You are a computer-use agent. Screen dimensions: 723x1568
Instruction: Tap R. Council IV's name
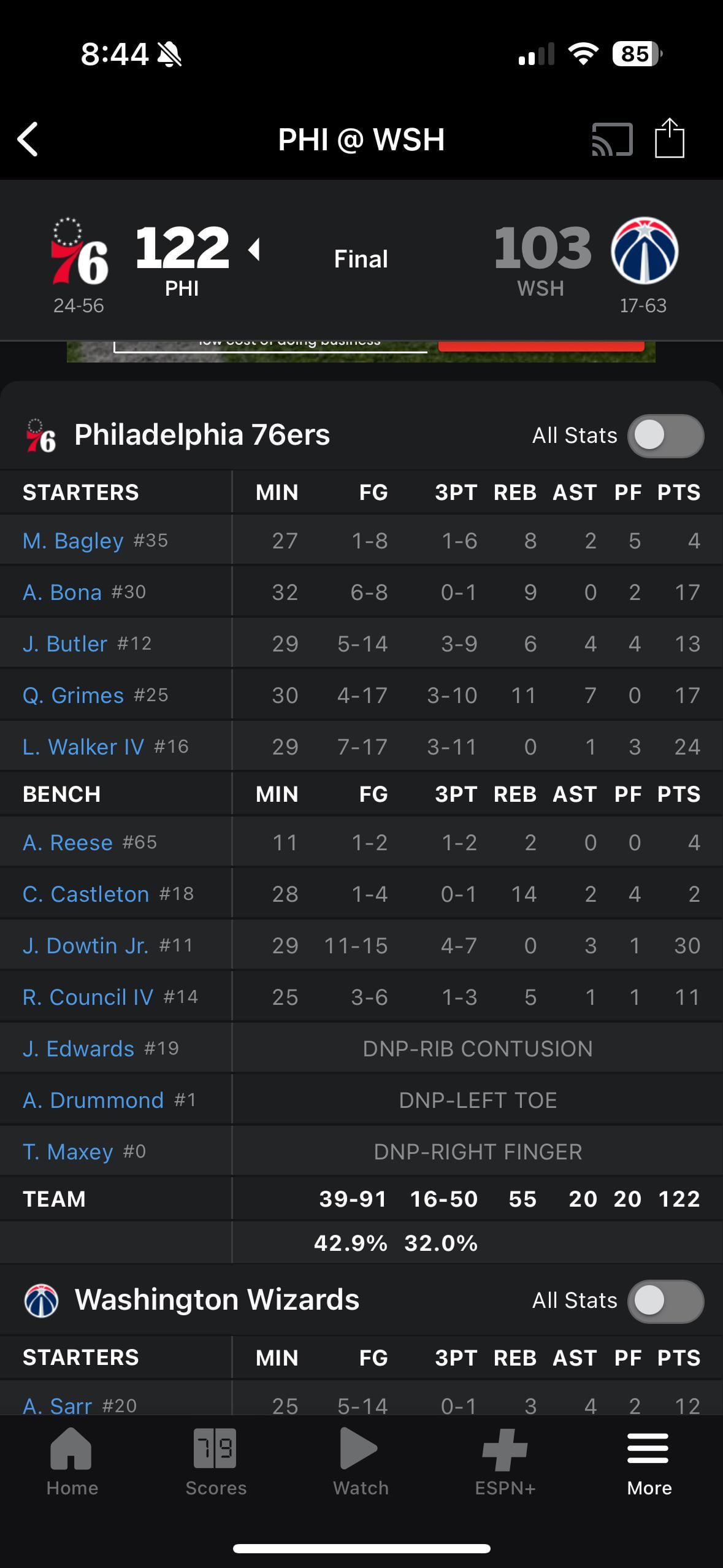[88, 997]
